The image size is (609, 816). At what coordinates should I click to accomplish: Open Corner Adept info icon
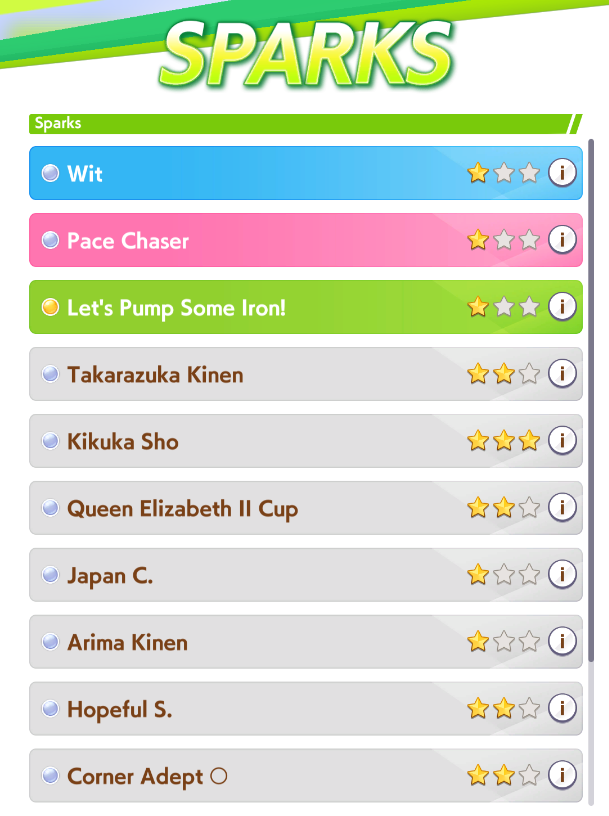point(562,775)
